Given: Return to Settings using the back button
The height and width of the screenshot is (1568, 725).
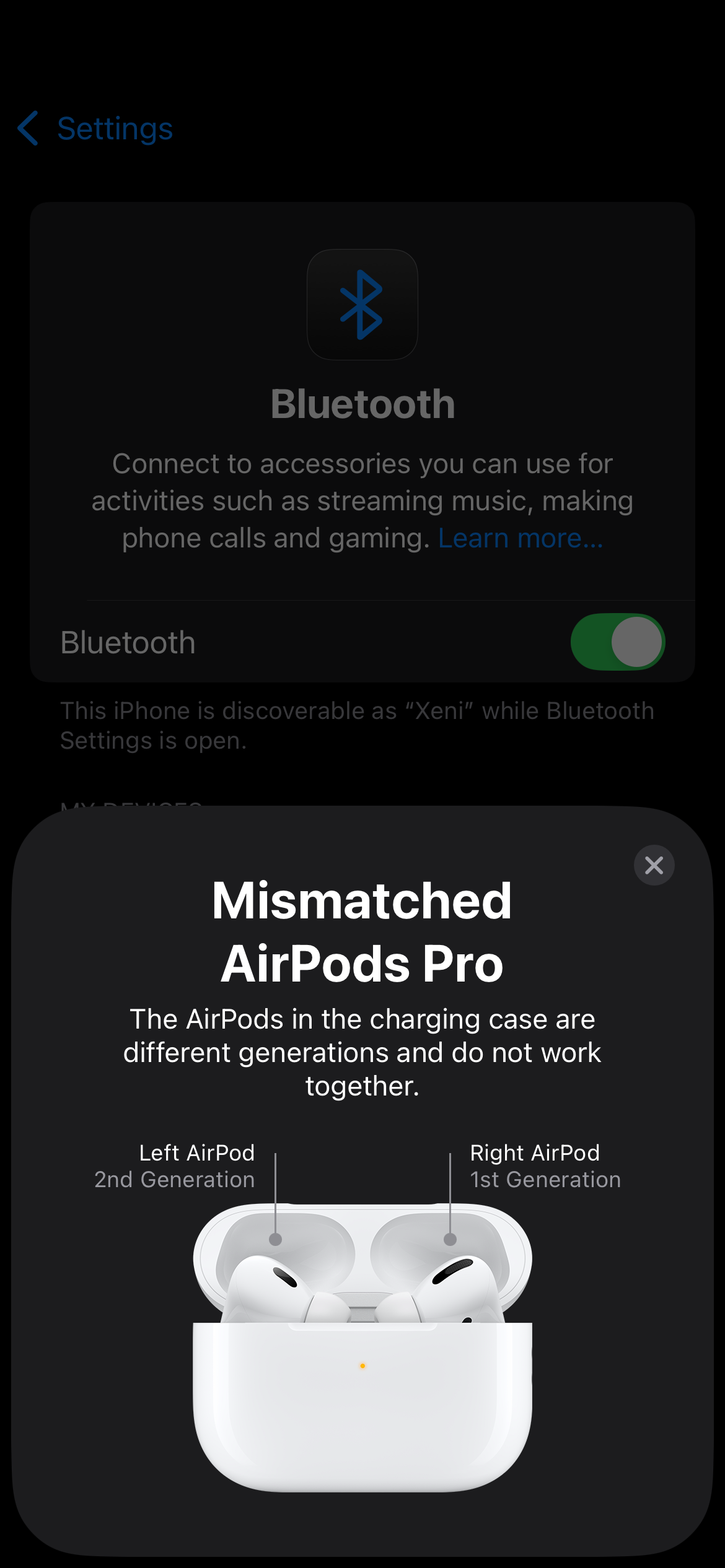Looking at the screenshot, I should [93, 129].
